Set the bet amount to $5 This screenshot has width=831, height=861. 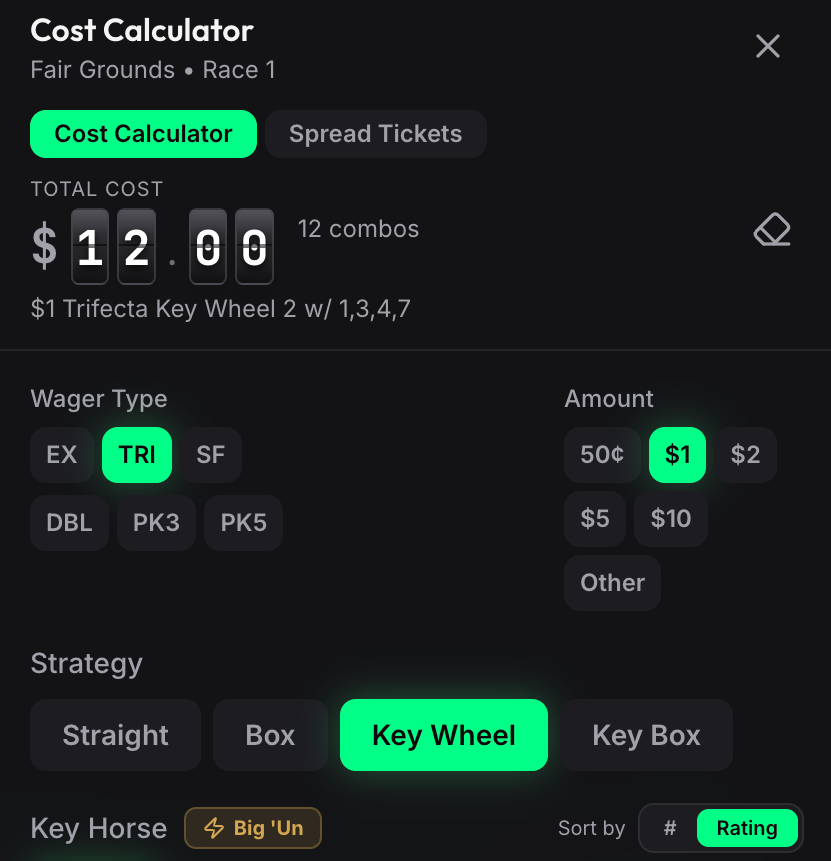(595, 519)
